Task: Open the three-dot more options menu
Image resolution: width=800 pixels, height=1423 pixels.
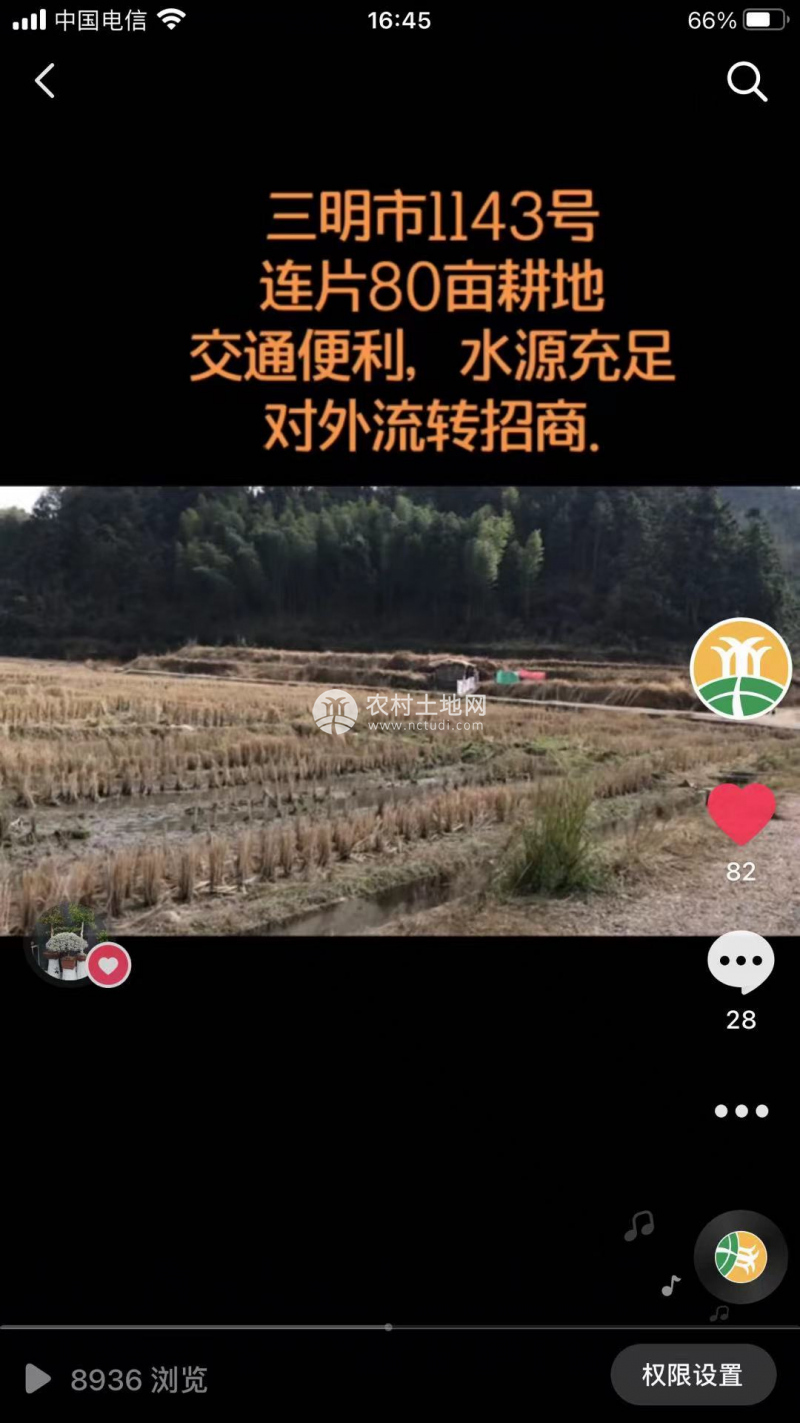Action: [x=741, y=1111]
